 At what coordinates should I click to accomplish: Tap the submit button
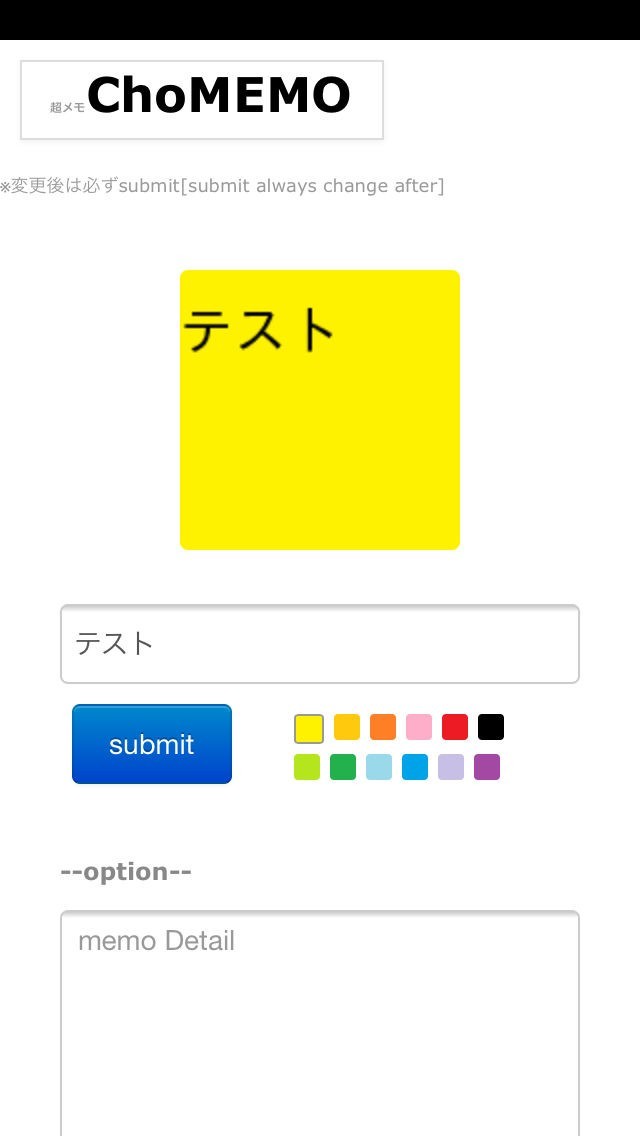(x=152, y=744)
